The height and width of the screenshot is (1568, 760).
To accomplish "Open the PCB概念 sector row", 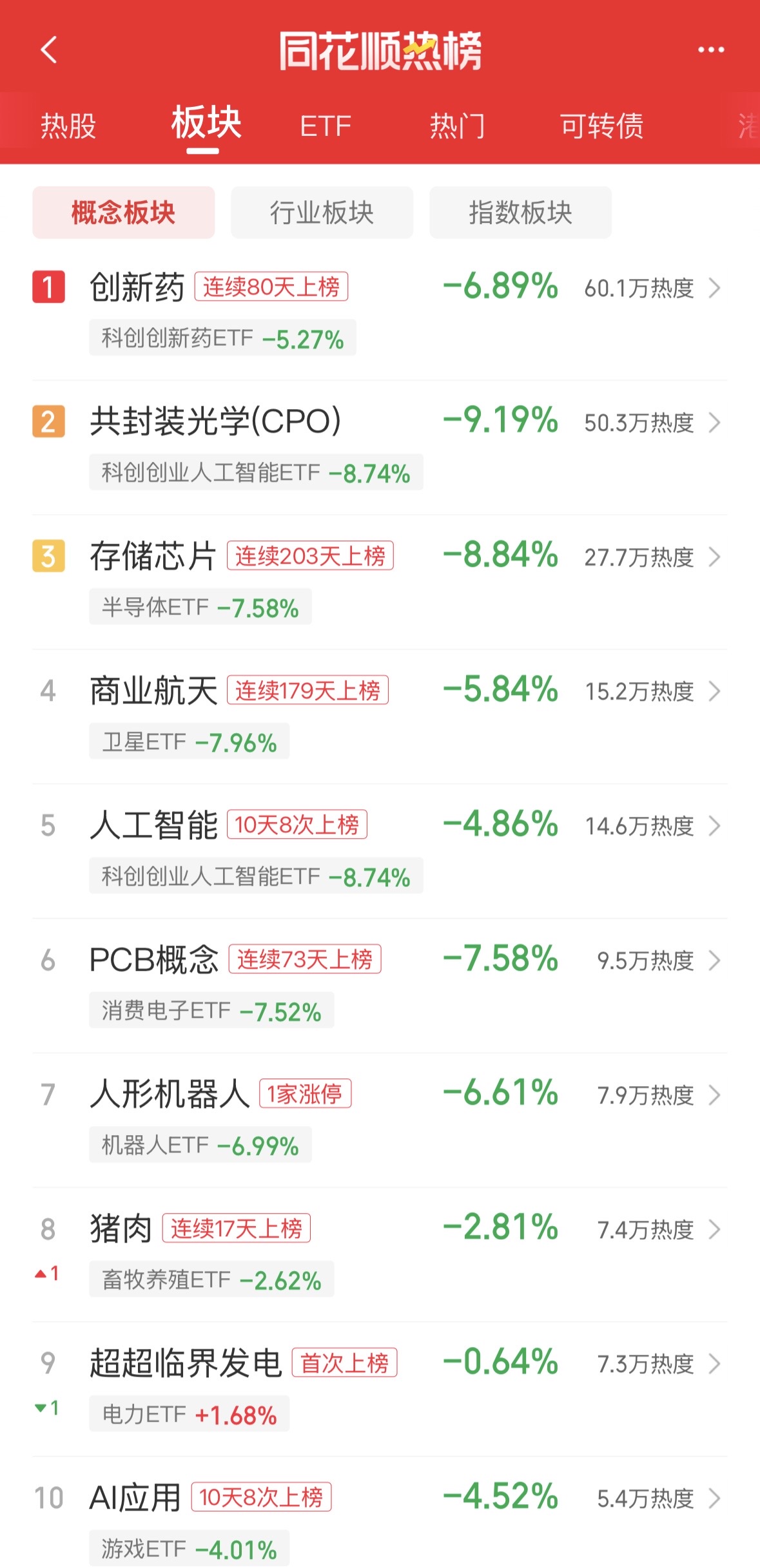I will tap(380, 986).
